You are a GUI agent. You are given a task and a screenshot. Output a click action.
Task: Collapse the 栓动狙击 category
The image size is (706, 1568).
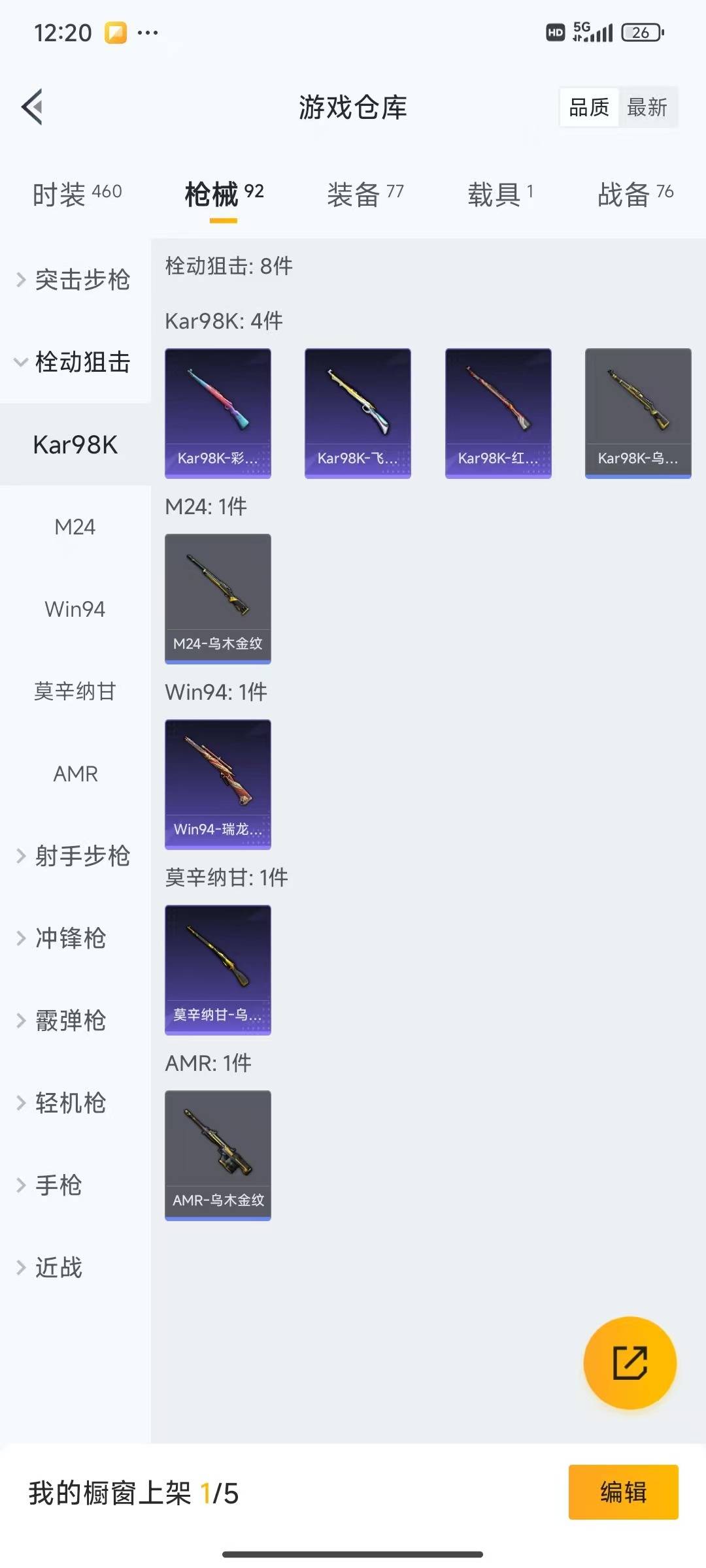click(x=75, y=362)
